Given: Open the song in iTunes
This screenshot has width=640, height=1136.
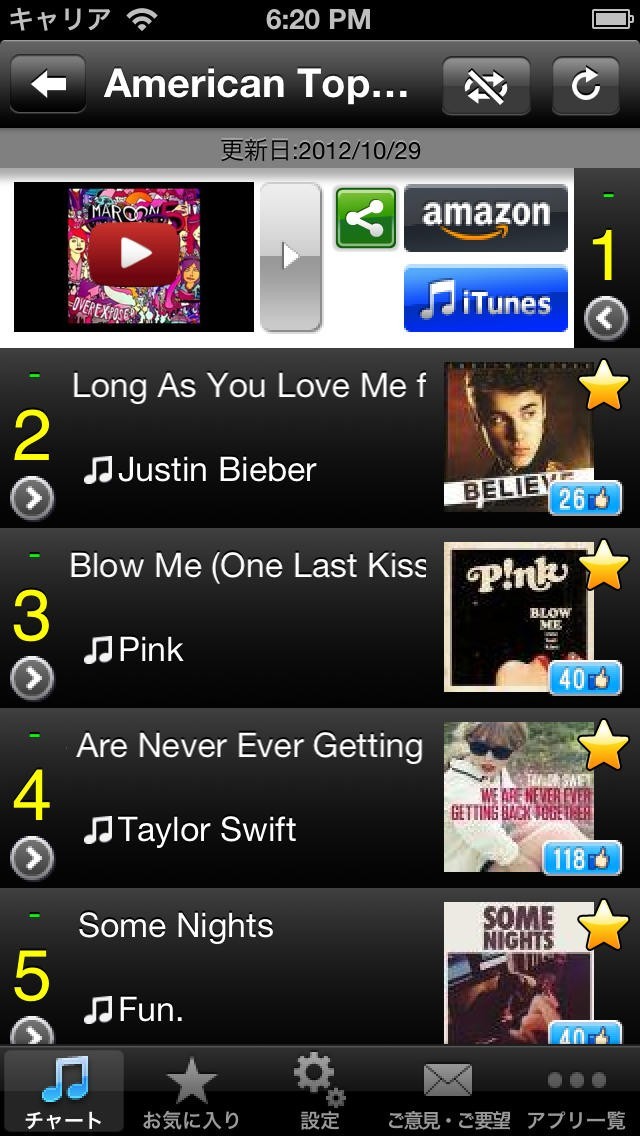Looking at the screenshot, I should coord(486,299).
